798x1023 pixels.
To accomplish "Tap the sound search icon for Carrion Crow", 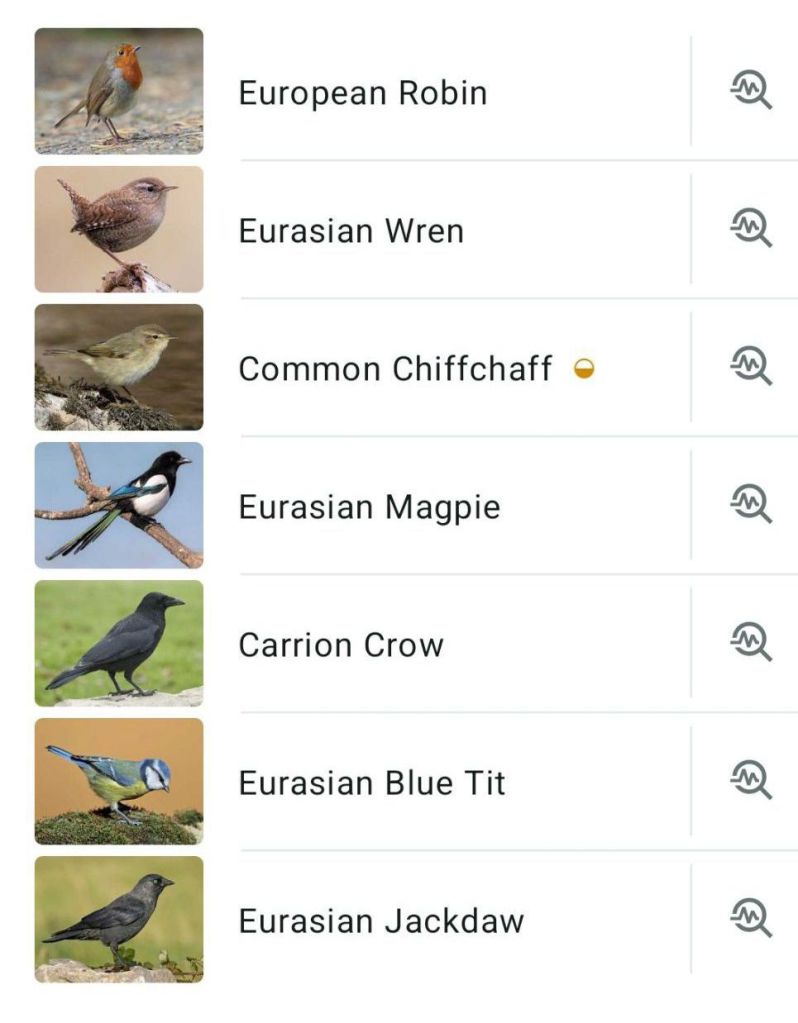I will coord(750,644).
